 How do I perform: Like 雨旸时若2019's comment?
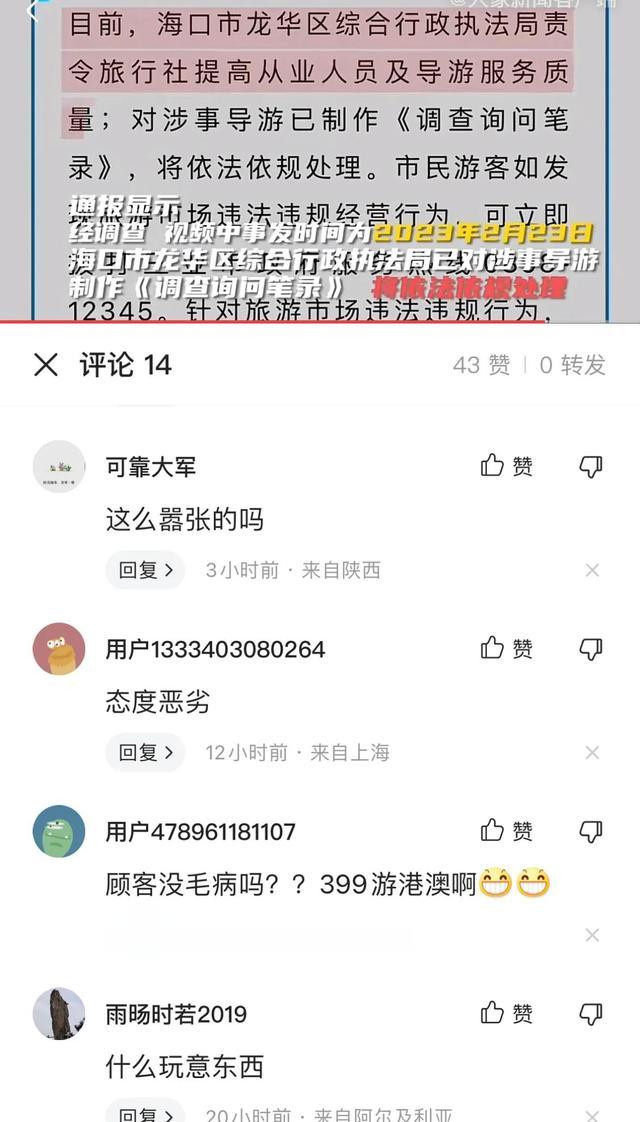point(506,1014)
